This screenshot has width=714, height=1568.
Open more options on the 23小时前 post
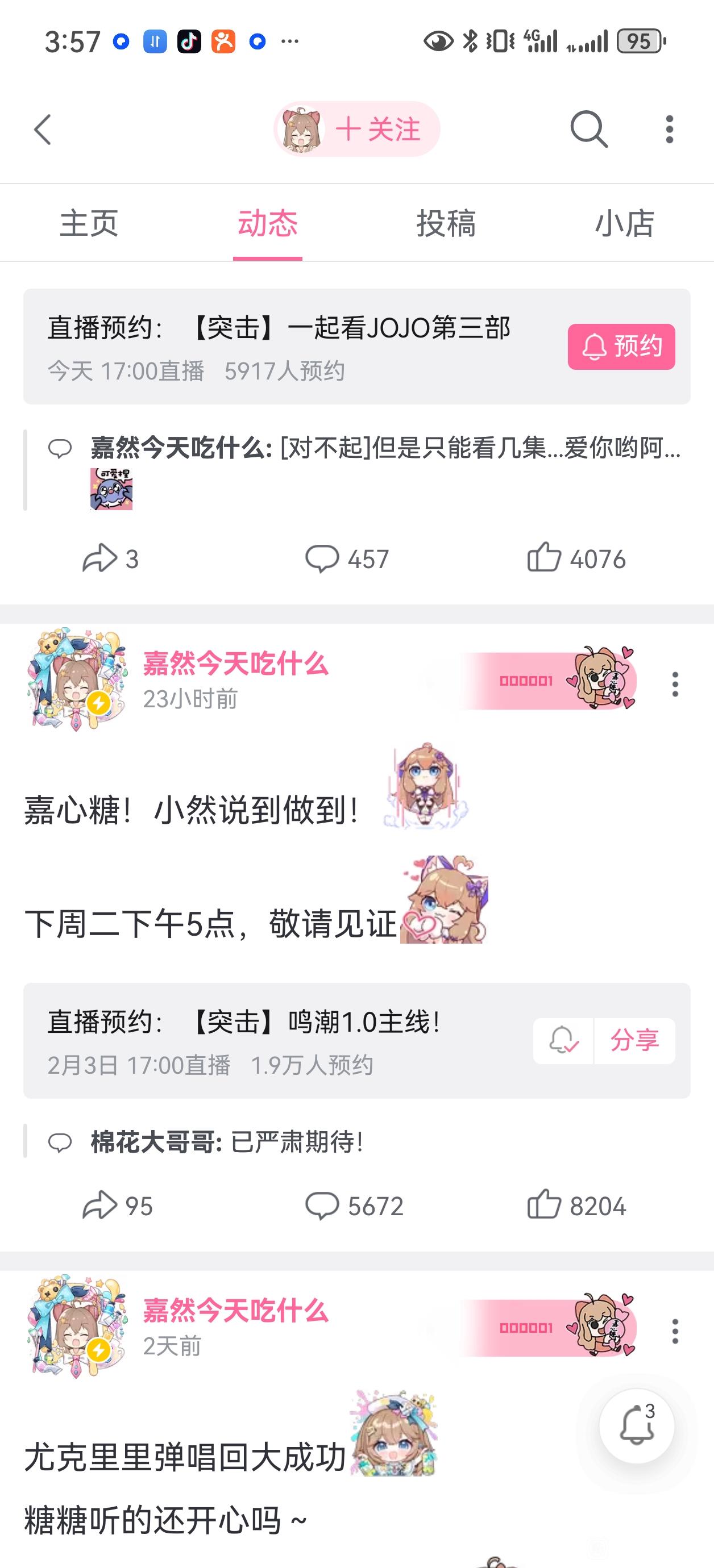pos(675,684)
